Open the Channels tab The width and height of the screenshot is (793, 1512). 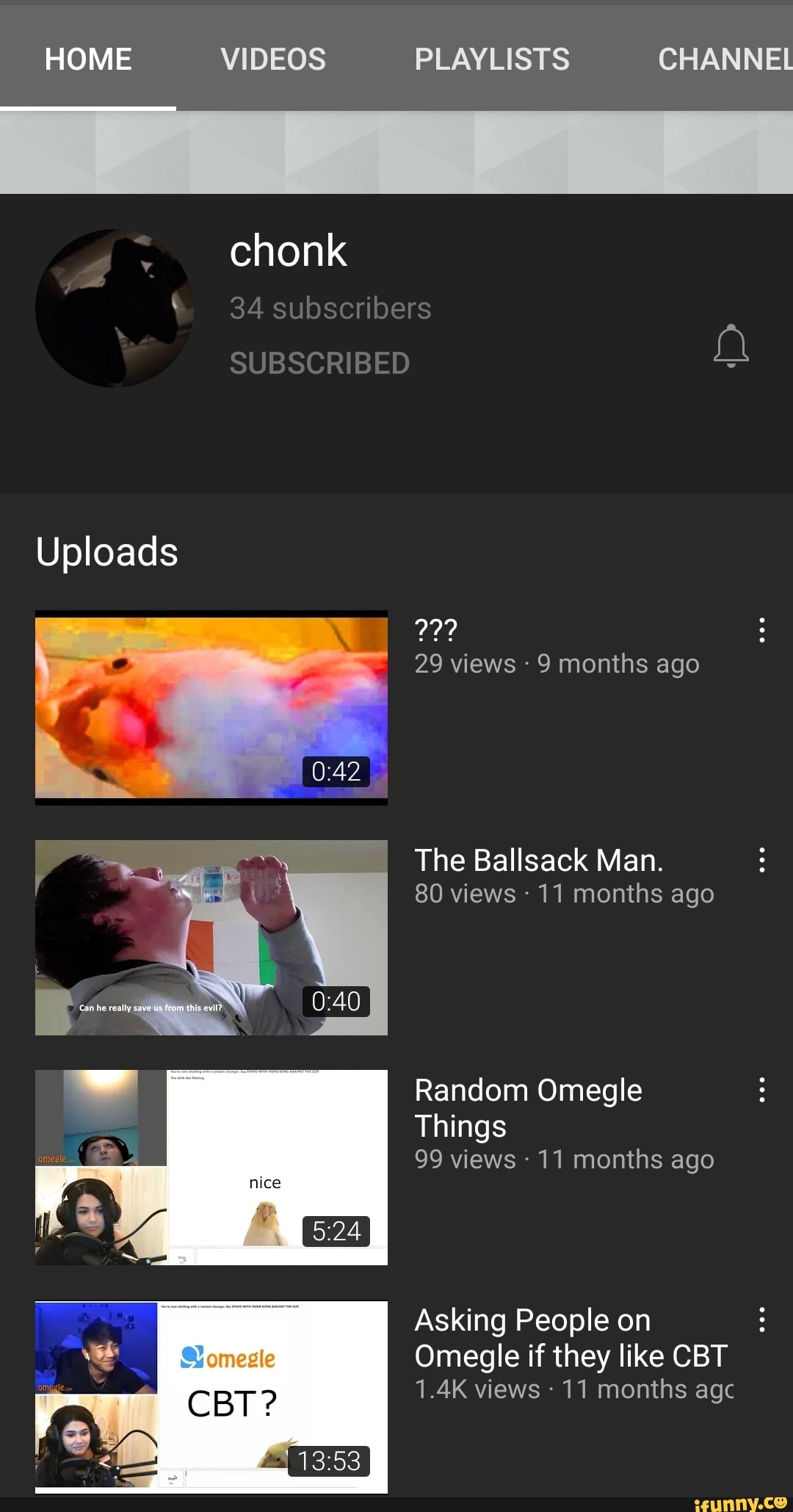[x=723, y=59]
